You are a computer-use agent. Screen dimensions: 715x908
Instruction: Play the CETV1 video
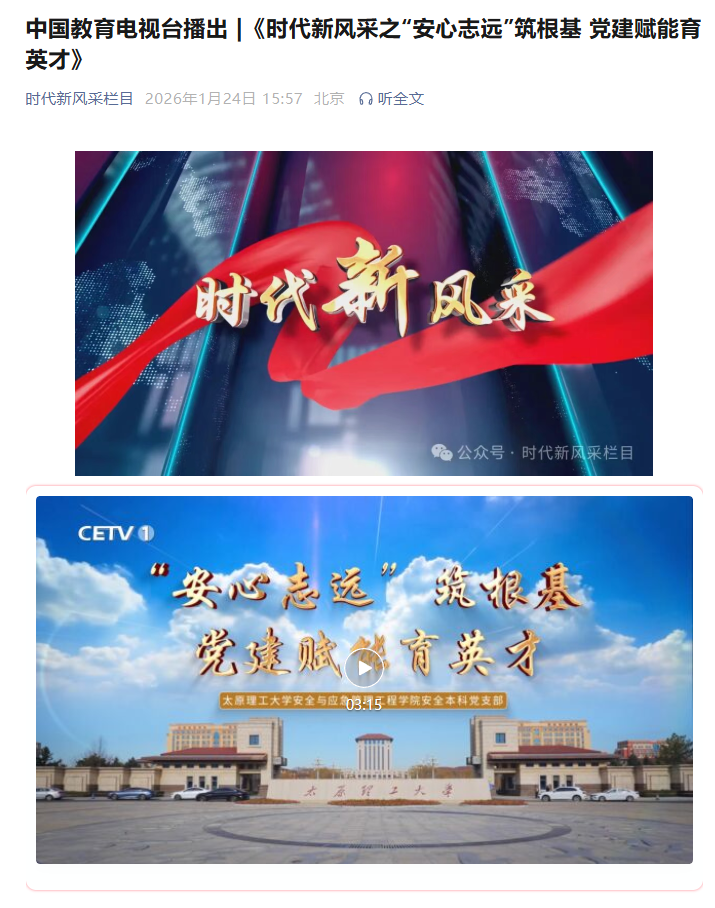pos(364,668)
